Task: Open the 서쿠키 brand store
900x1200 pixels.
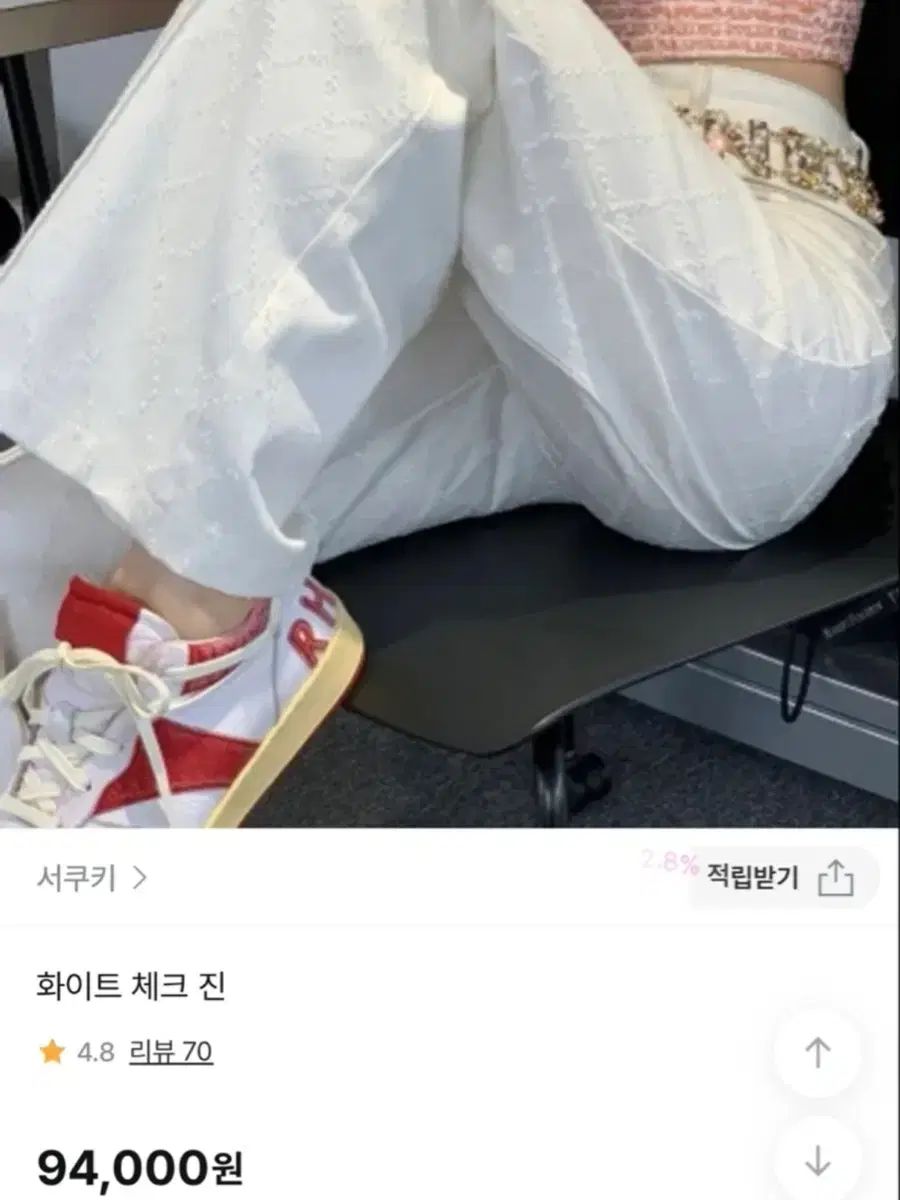Action: (x=90, y=879)
